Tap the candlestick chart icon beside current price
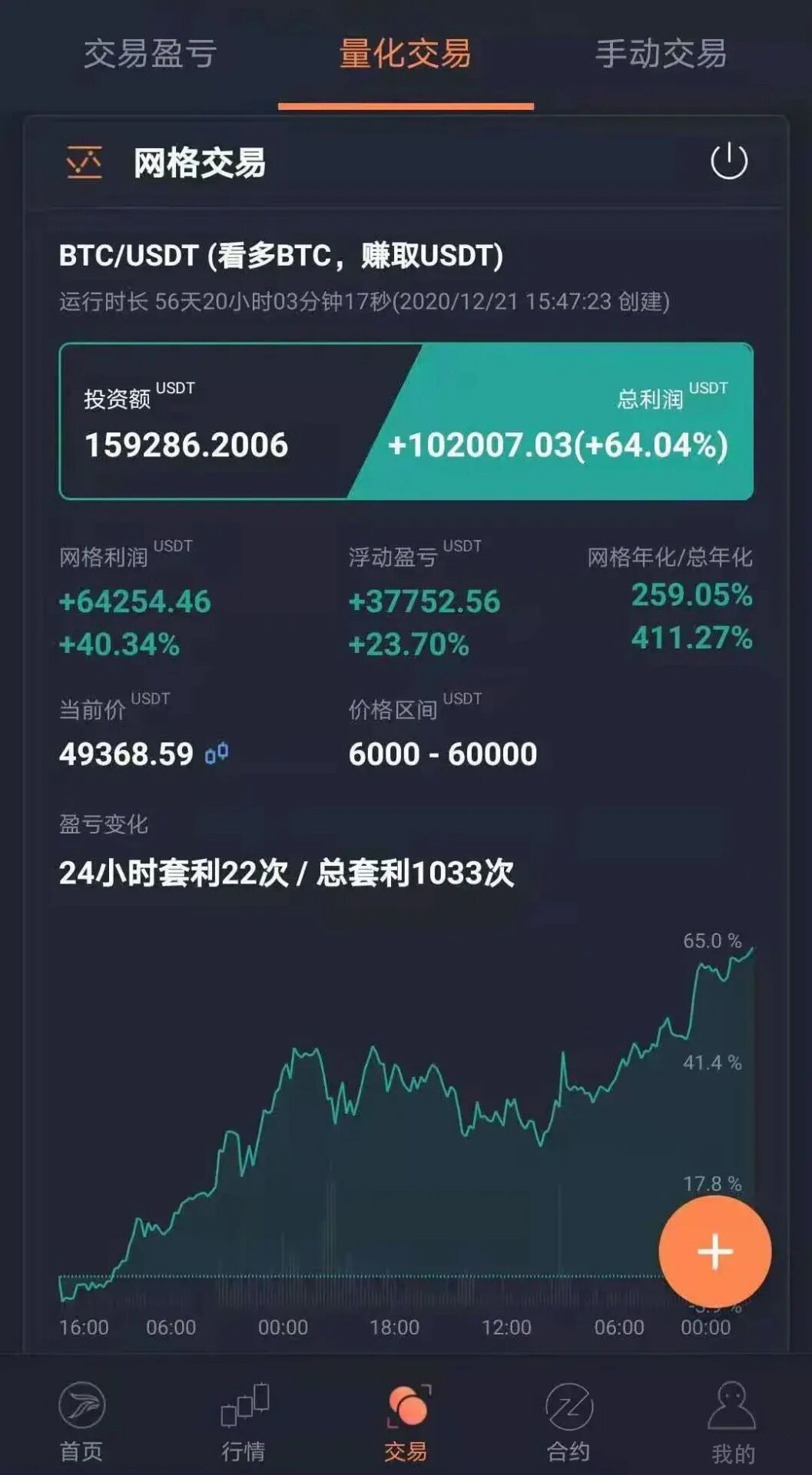Image resolution: width=812 pixels, height=1475 pixels. pos(217,755)
